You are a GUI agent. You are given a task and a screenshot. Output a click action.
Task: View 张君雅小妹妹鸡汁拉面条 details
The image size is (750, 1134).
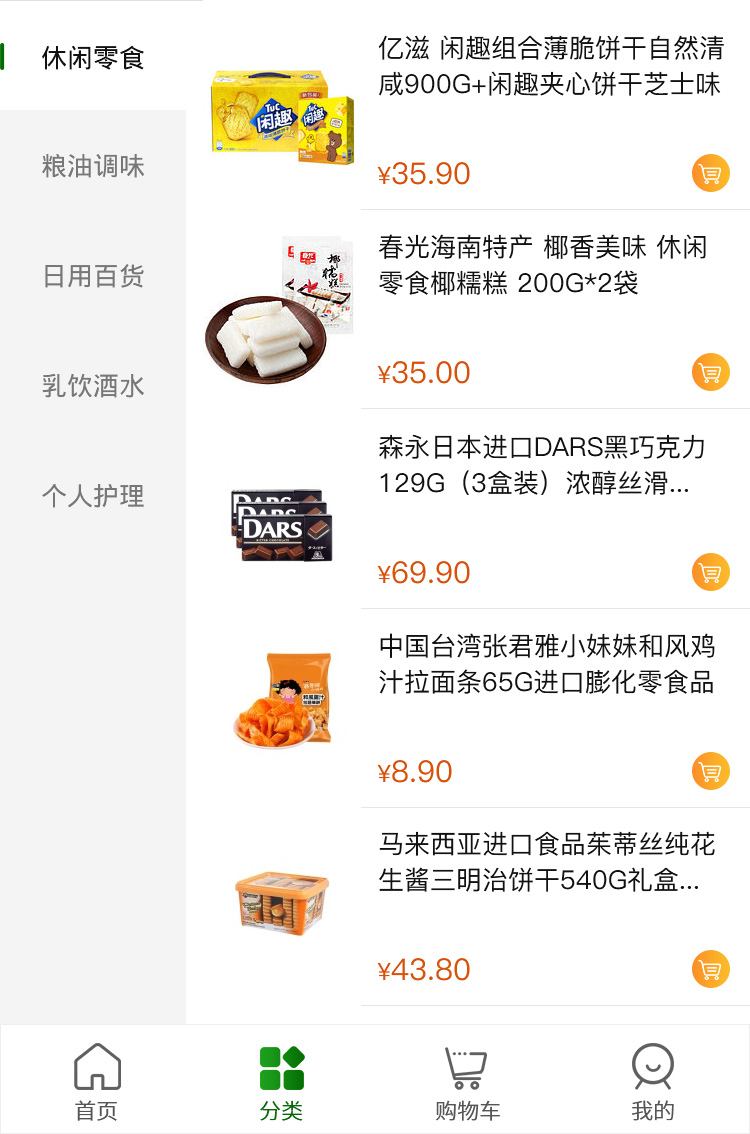pos(547,664)
